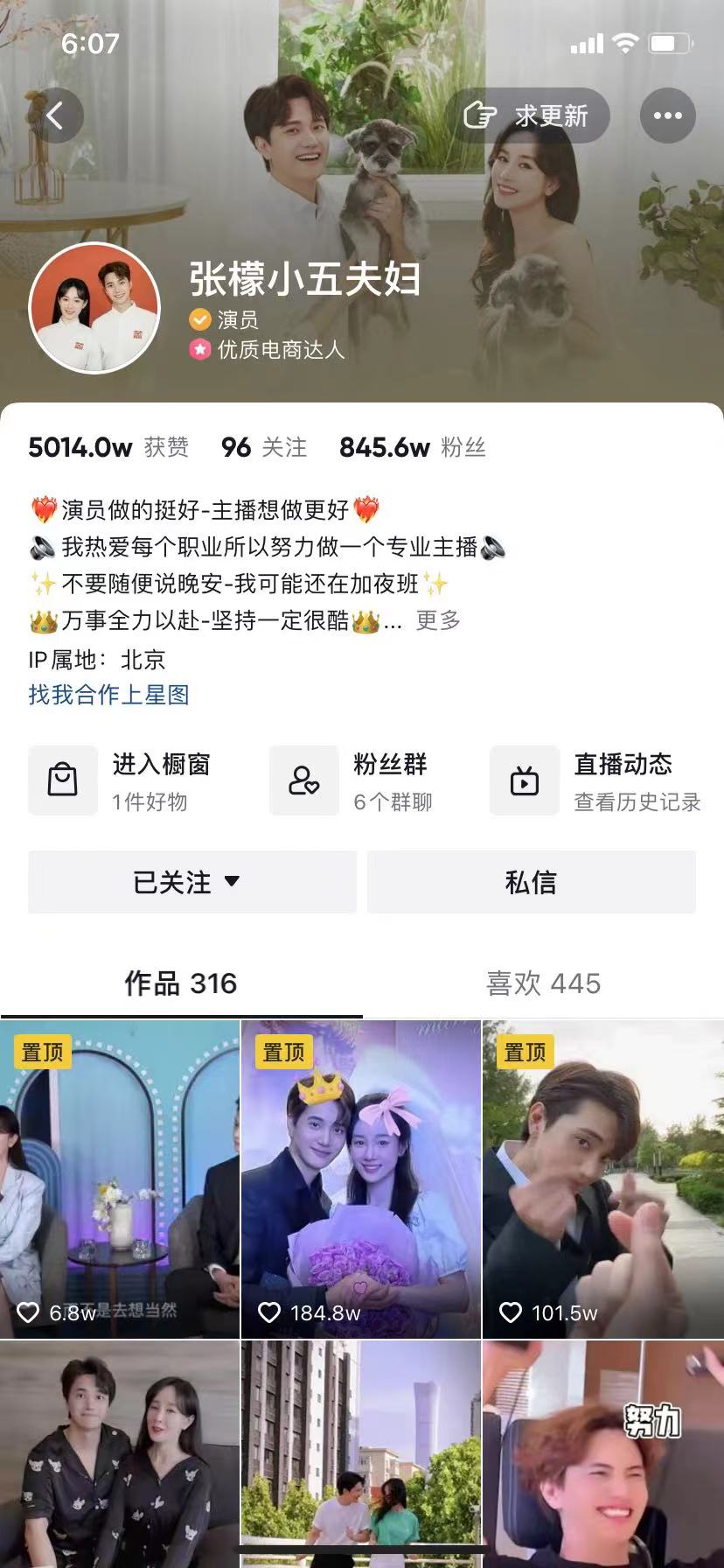Viewport: 724px width, 1568px height.
Task: Open the three-dot overflow menu
Action: click(667, 115)
